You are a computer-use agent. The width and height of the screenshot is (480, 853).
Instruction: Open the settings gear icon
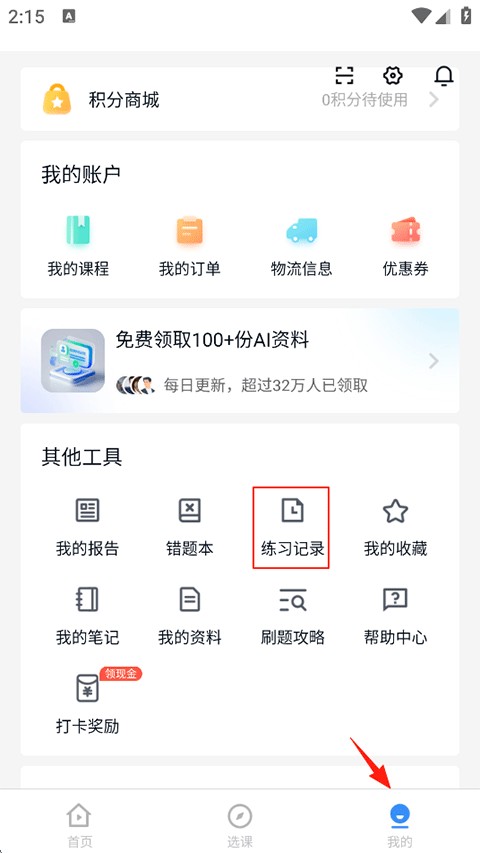click(392, 75)
